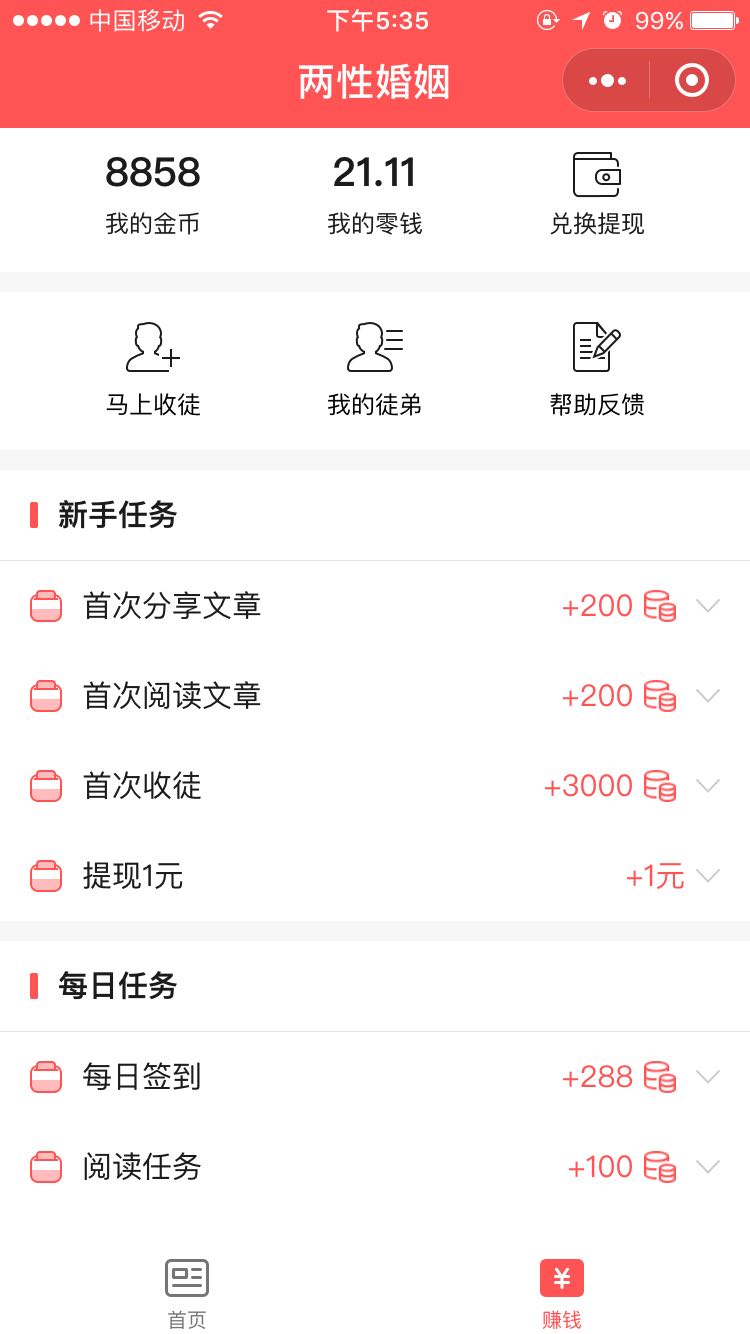Switch to the 首页 tab
The image size is (750, 1334).
pos(187,1294)
